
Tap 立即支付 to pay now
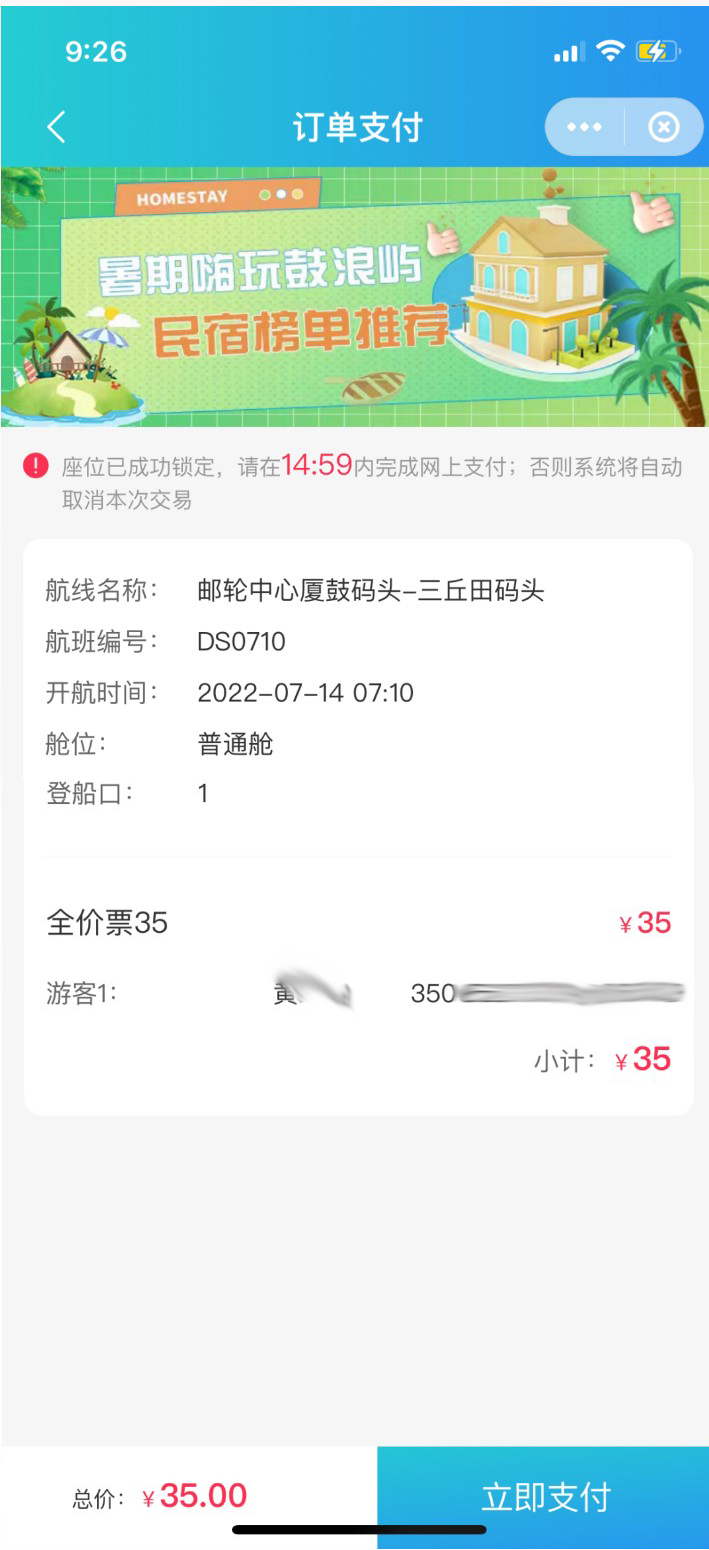pyautogui.click(x=544, y=1496)
